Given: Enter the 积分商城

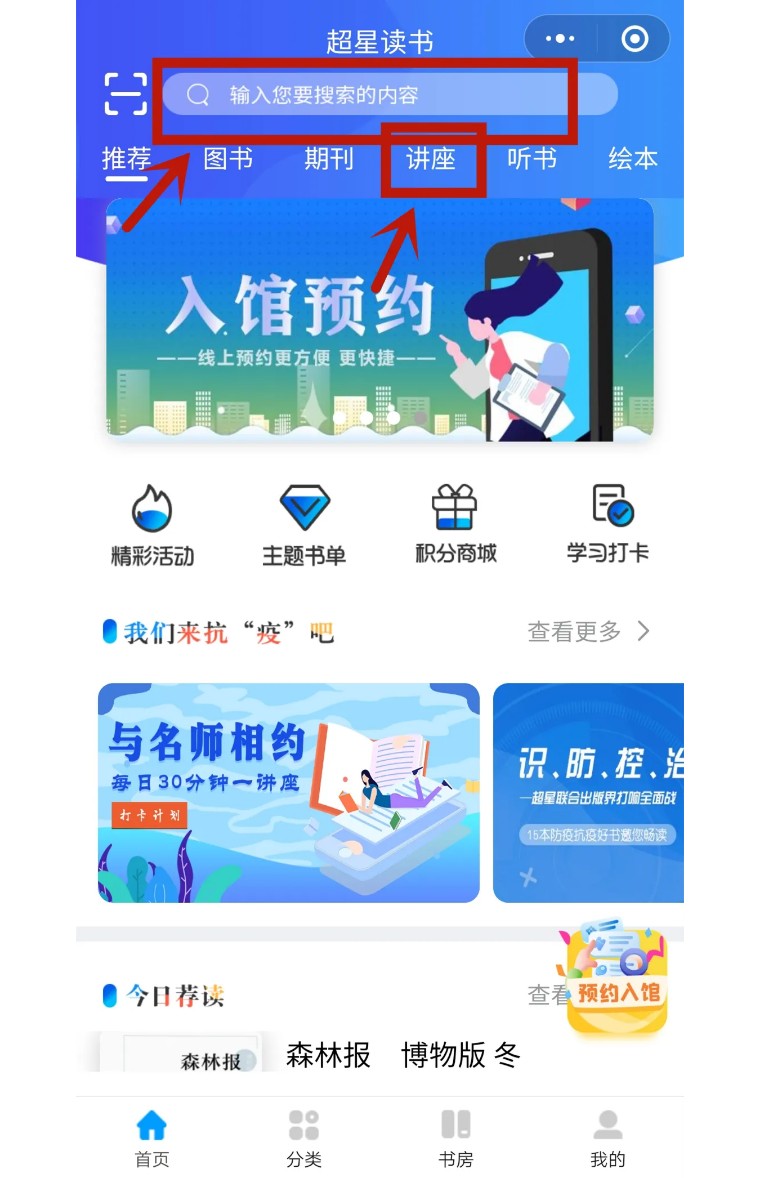Looking at the screenshot, I should [x=456, y=527].
